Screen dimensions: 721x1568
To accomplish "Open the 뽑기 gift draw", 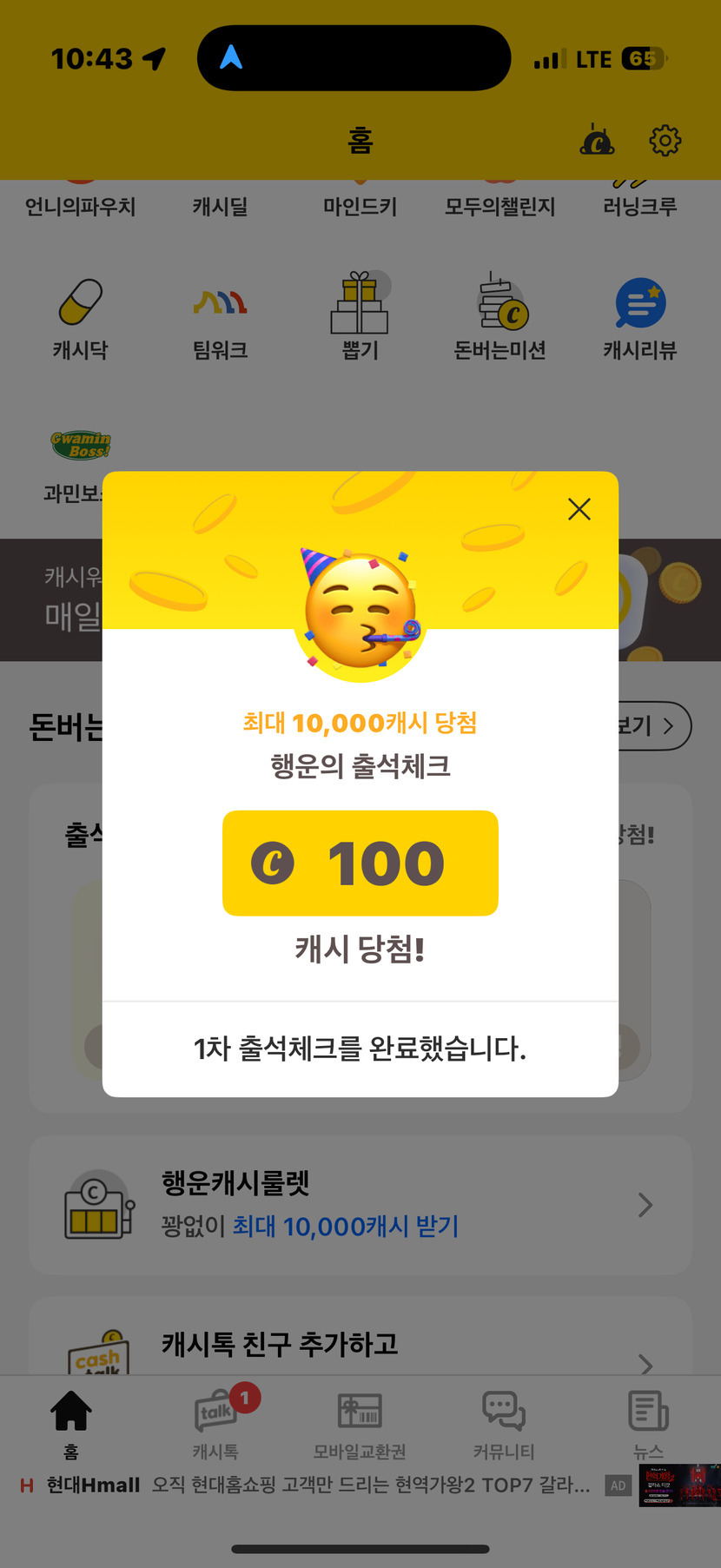I will tap(360, 317).
